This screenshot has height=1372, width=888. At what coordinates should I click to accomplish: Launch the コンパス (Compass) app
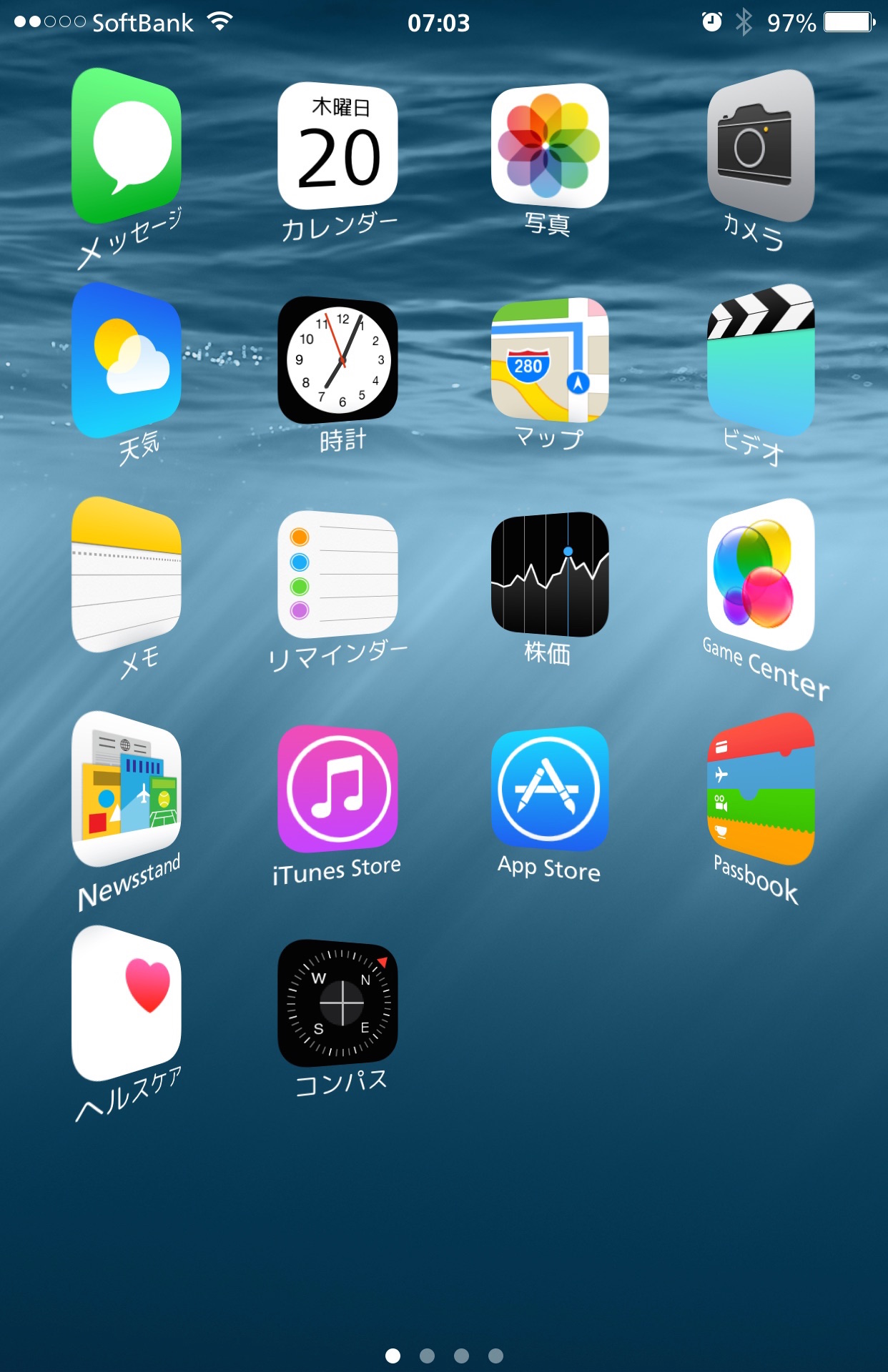tap(337, 1003)
